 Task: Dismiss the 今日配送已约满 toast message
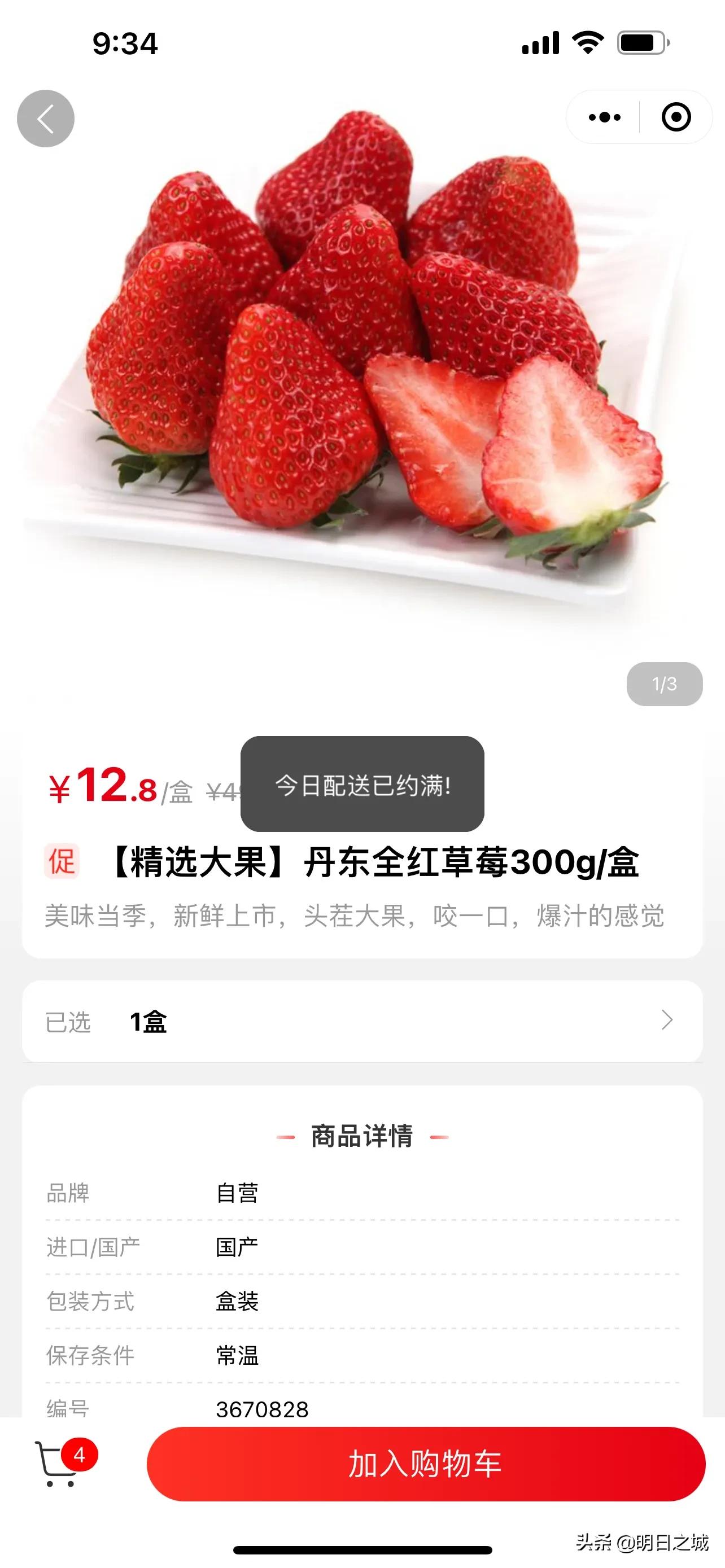[361, 786]
